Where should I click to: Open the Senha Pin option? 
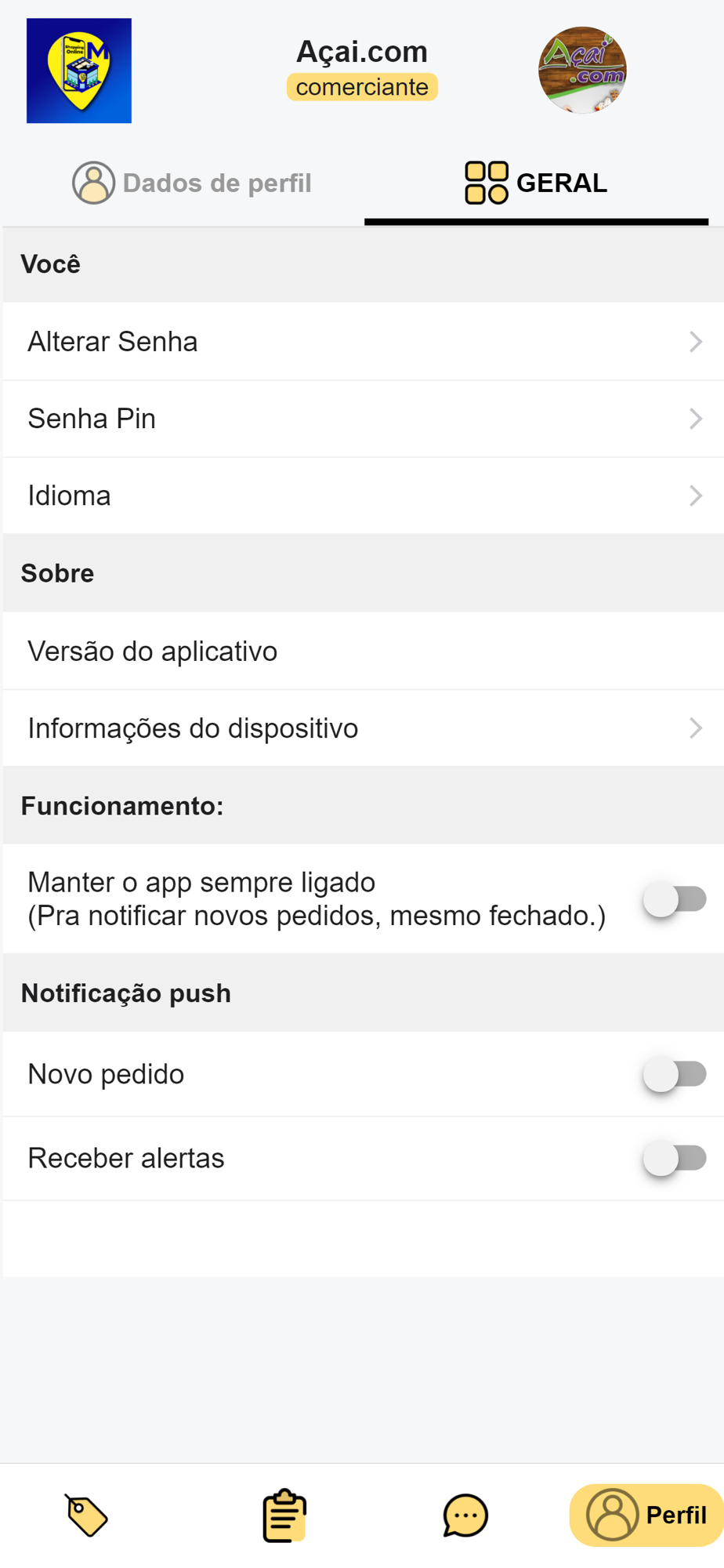tap(362, 419)
